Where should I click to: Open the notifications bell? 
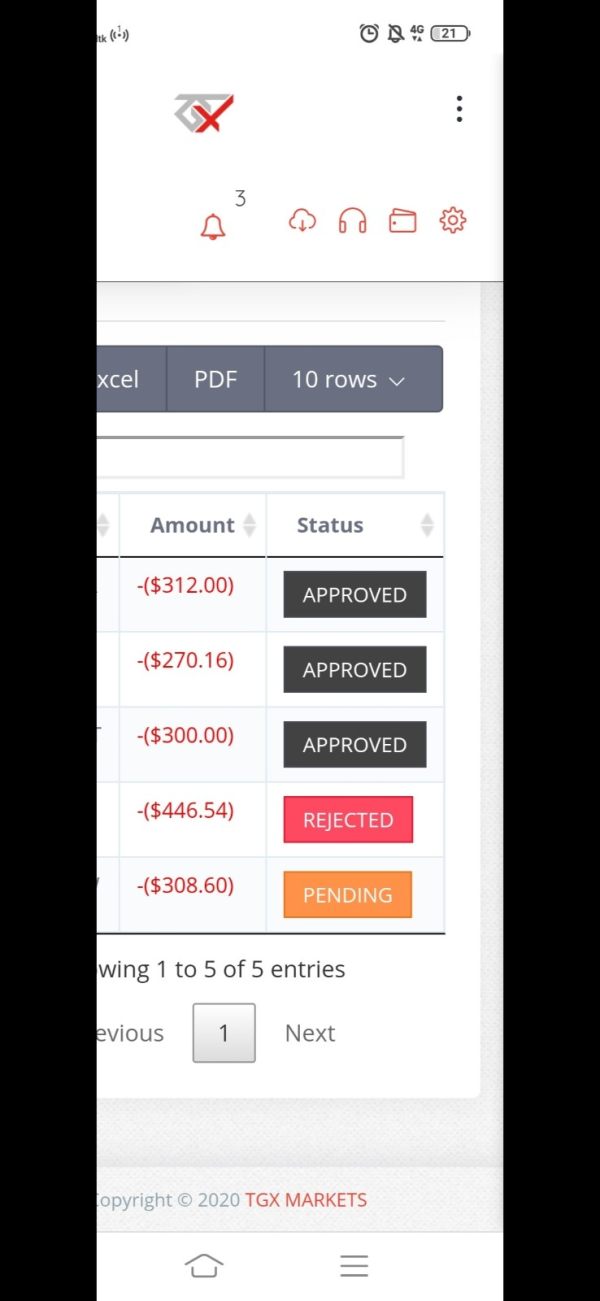click(213, 227)
